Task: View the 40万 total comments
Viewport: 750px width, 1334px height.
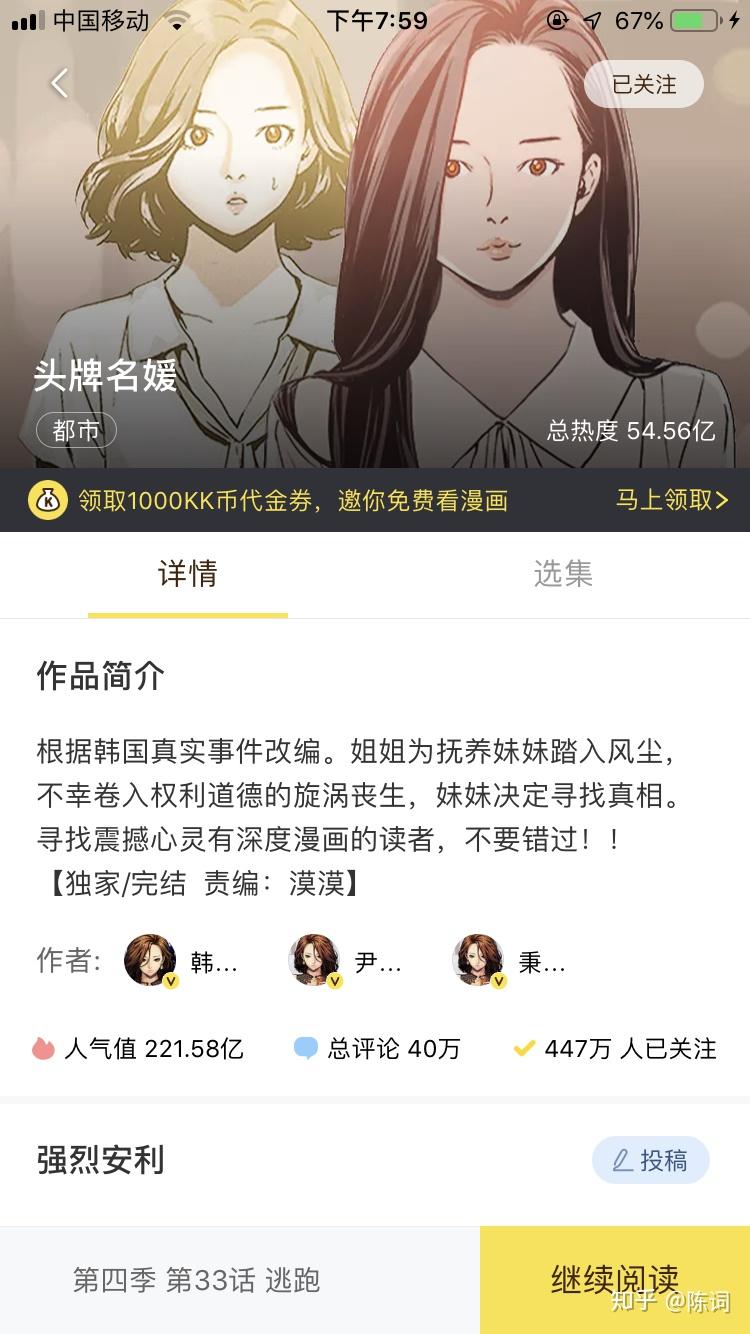Action: pyautogui.click(x=378, y=1049)
